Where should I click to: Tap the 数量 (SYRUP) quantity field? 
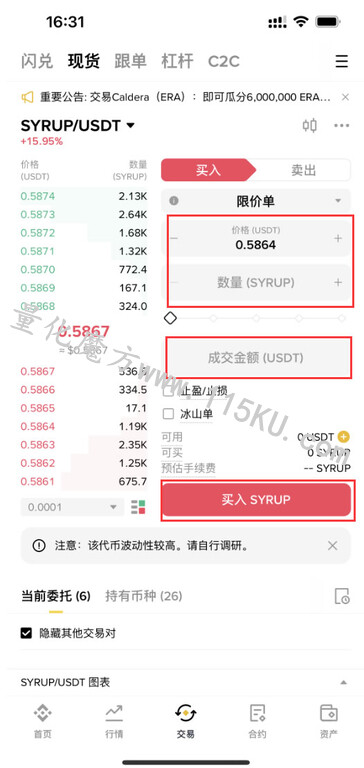pyautogui.click(x=256, y=283)
